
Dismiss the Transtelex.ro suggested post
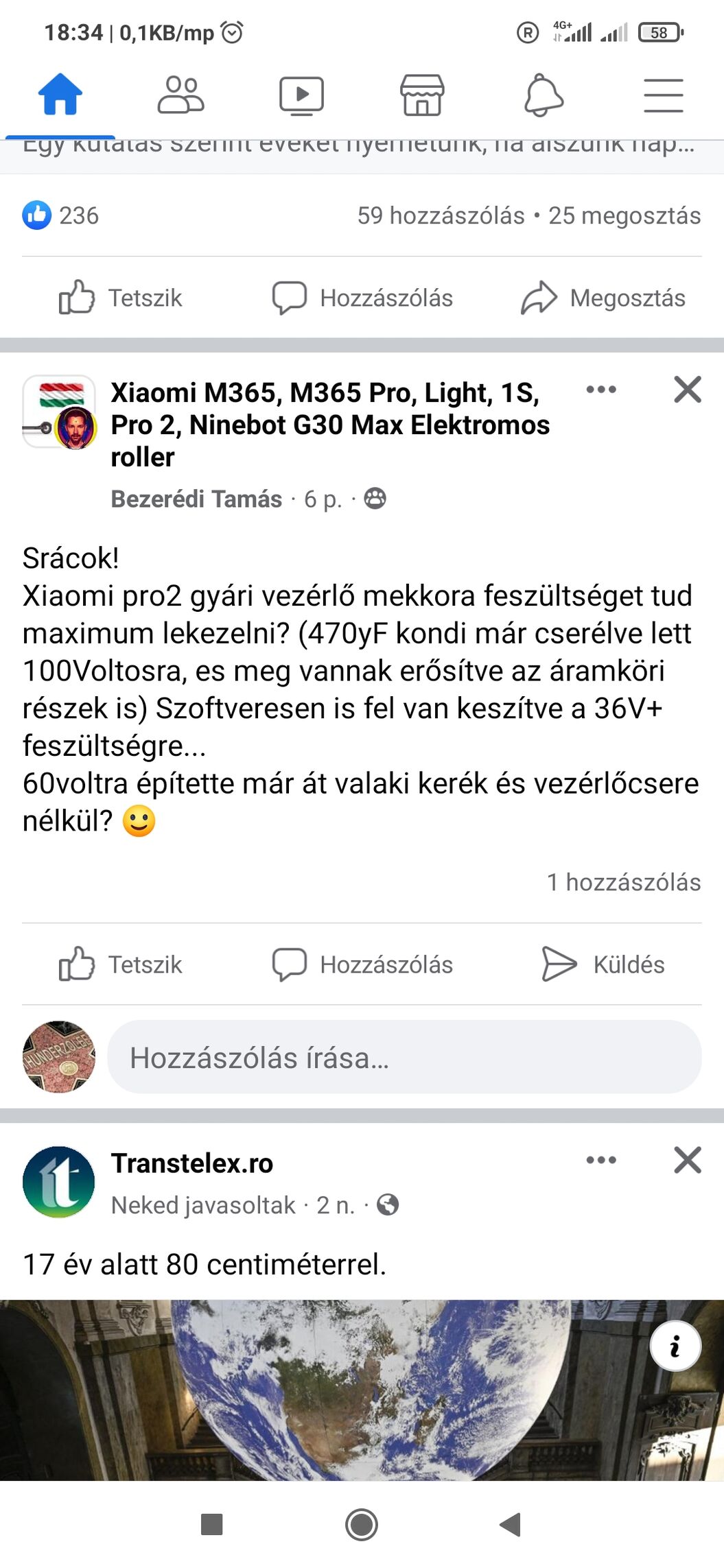pyautogui.click(x=687, y=1161)
